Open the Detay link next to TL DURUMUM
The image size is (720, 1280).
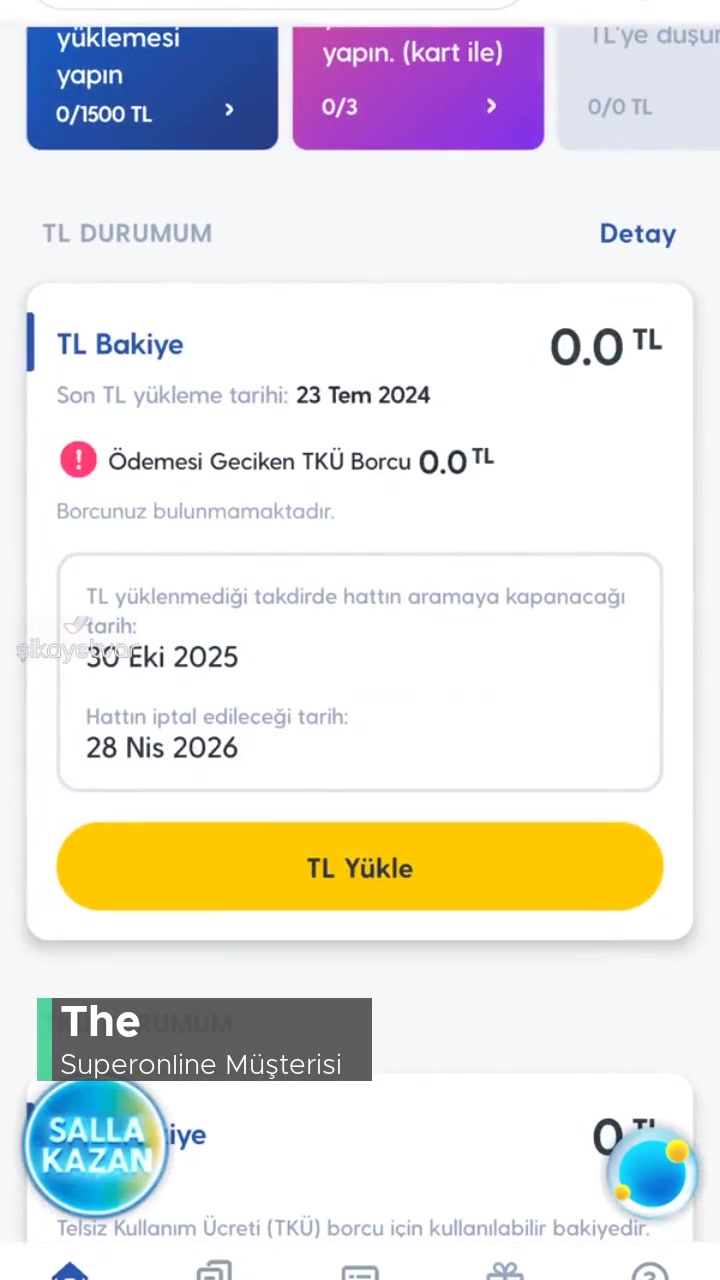(x=638, y=233)
